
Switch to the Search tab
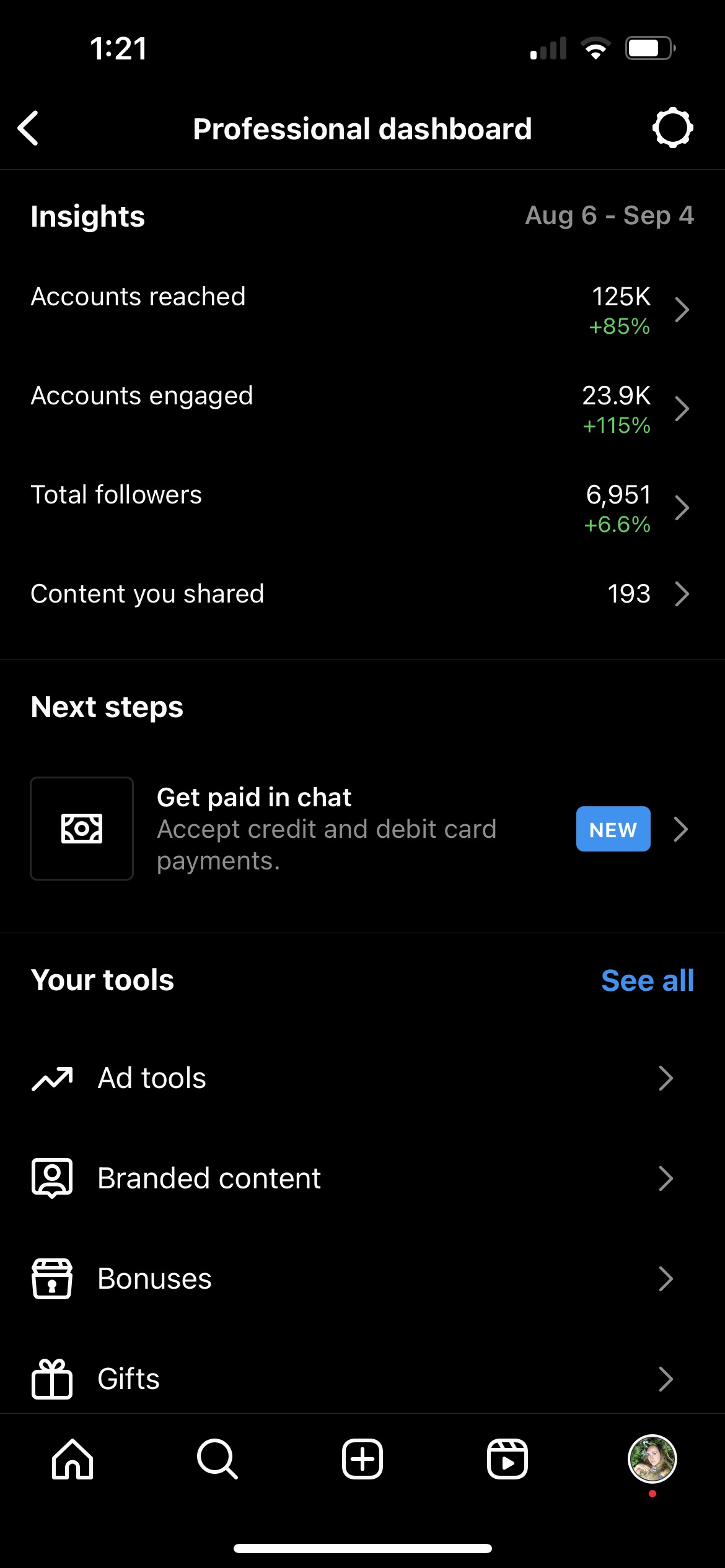click(x=217, y=1459)
